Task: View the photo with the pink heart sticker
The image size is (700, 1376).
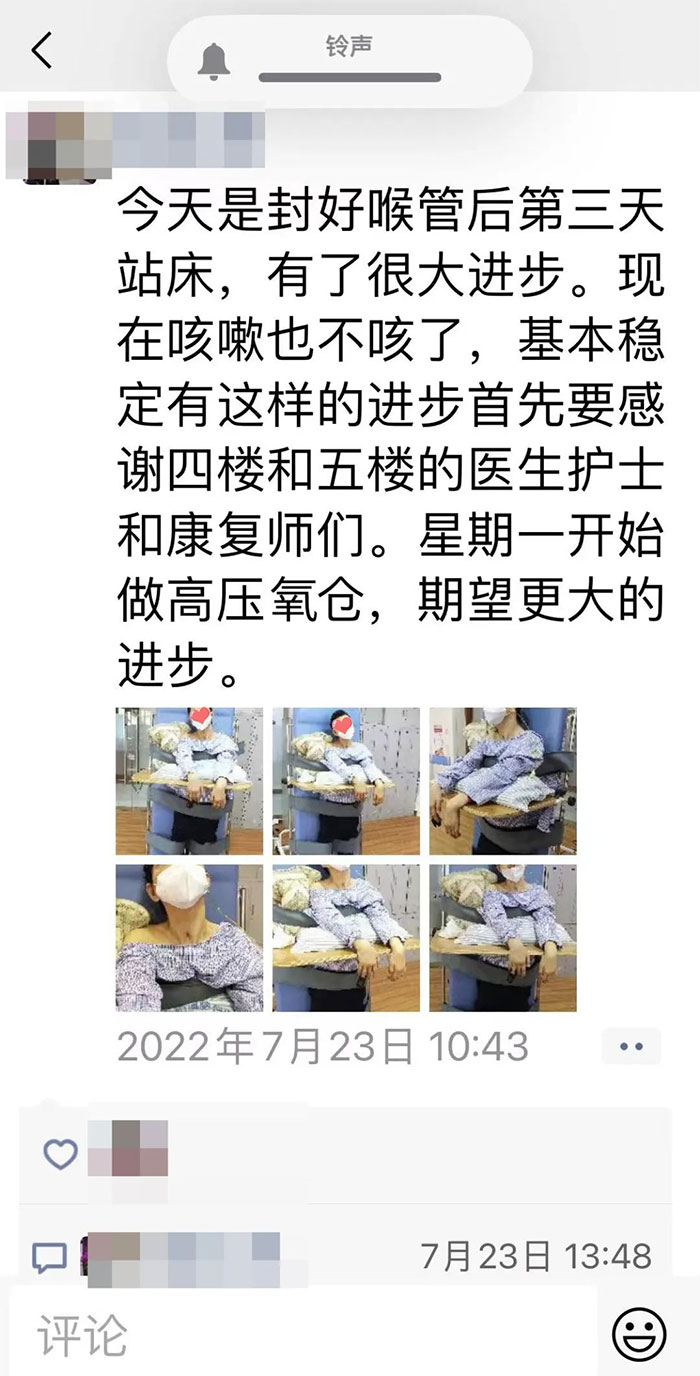Action: pos(346,780)
